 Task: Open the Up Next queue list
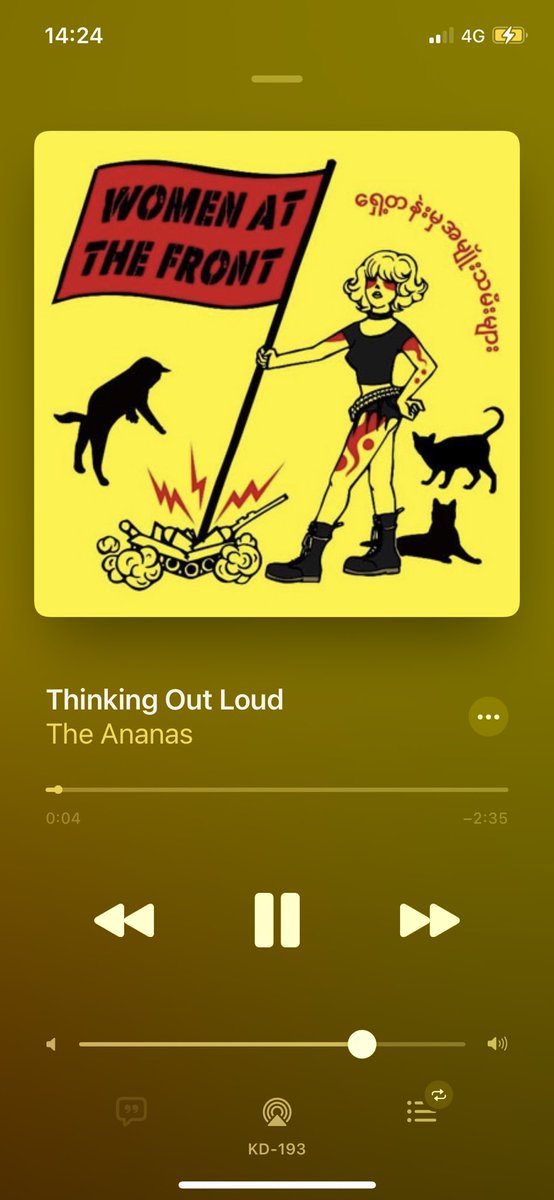[422, 1111]
